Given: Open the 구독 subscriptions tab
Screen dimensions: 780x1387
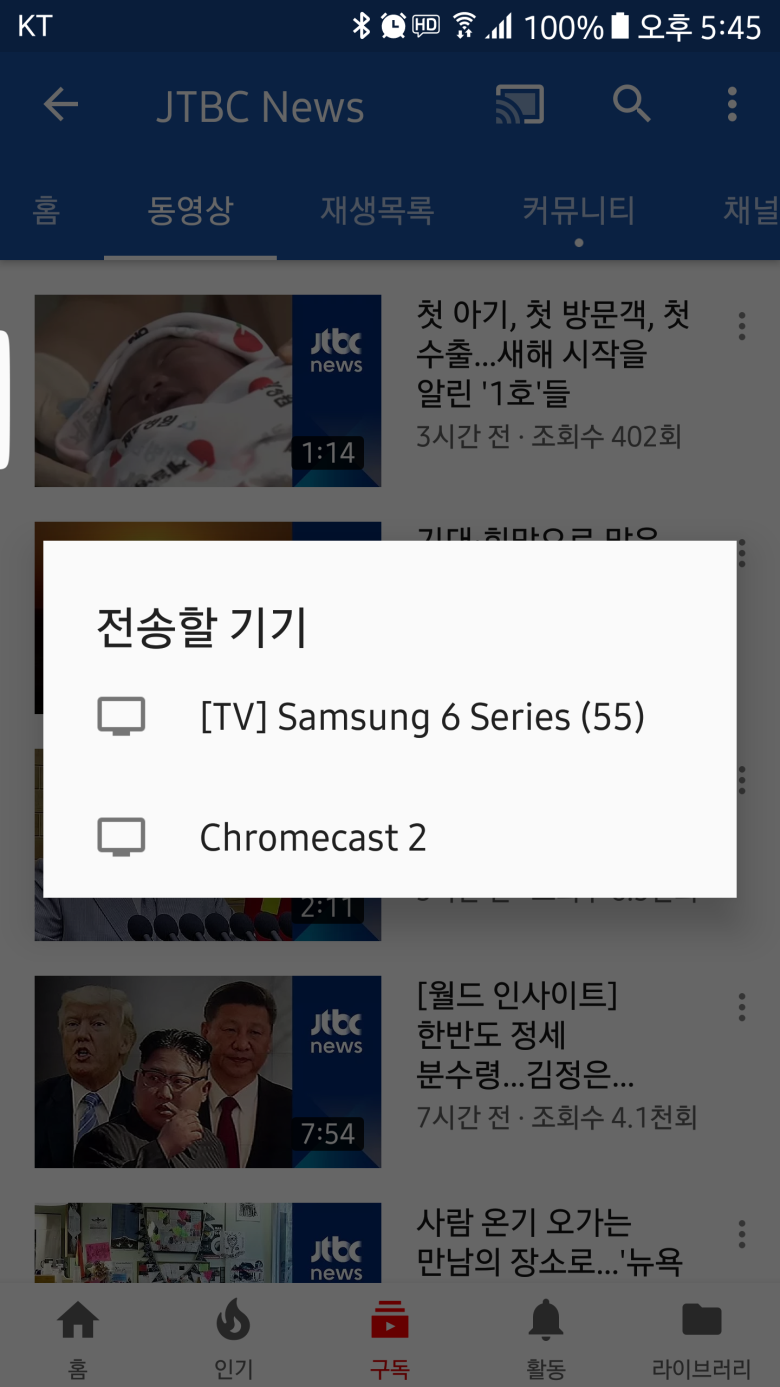Looking at the screenshot, I should (x=389, y=1336).
